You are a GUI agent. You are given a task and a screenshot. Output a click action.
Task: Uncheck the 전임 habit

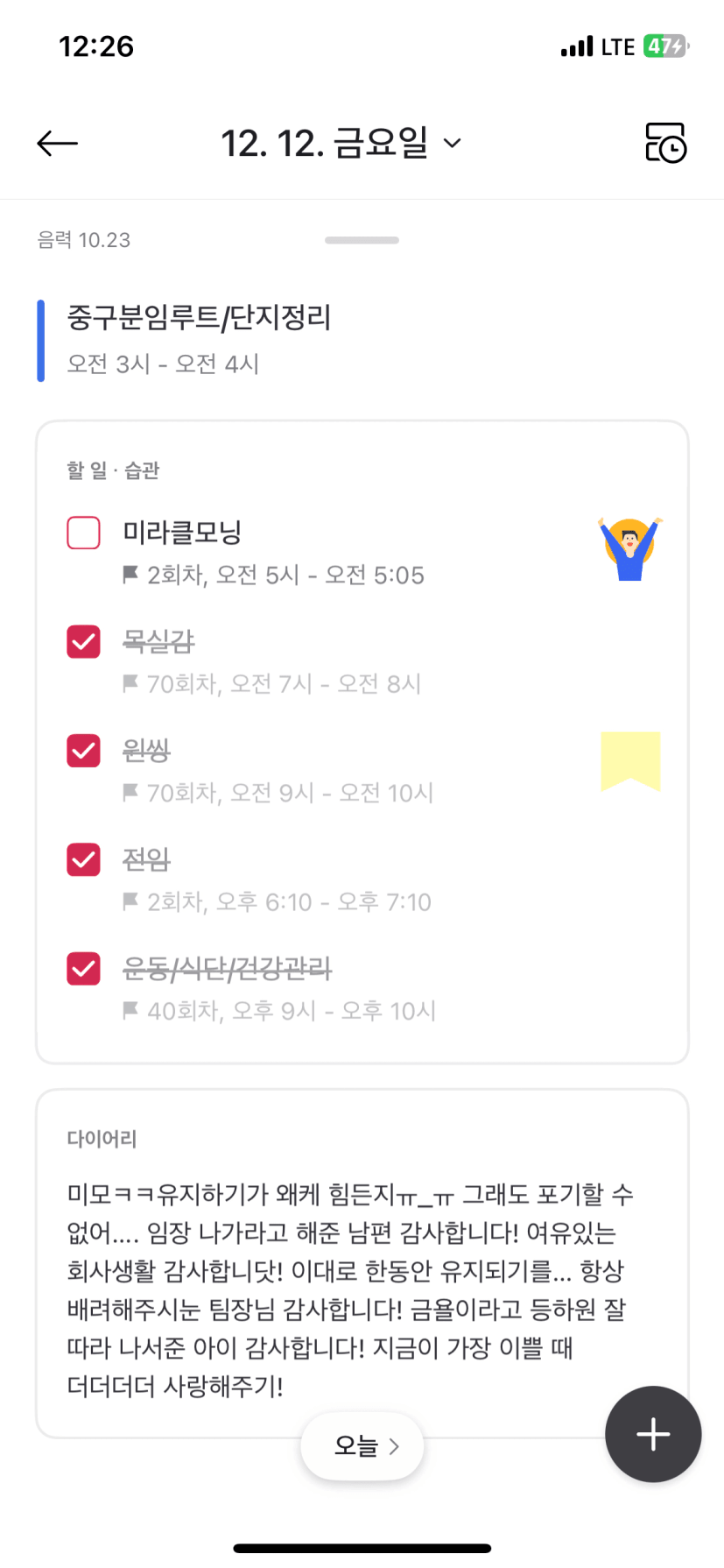[x=84, y=859]
